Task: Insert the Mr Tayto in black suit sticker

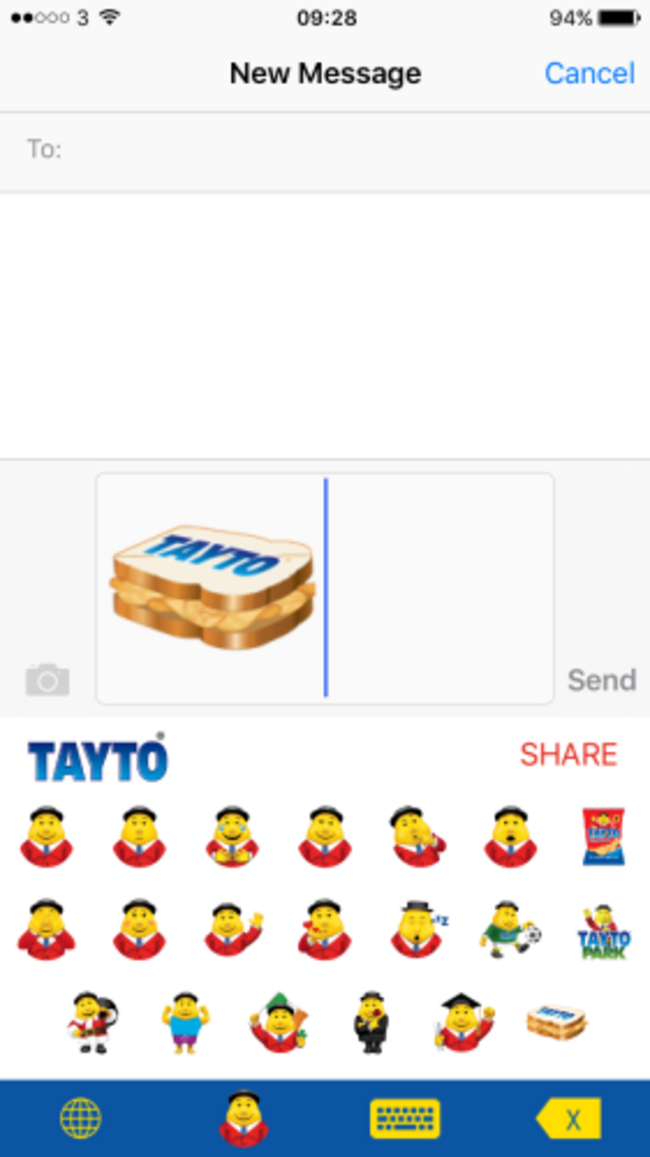Action: point(371,1021)
